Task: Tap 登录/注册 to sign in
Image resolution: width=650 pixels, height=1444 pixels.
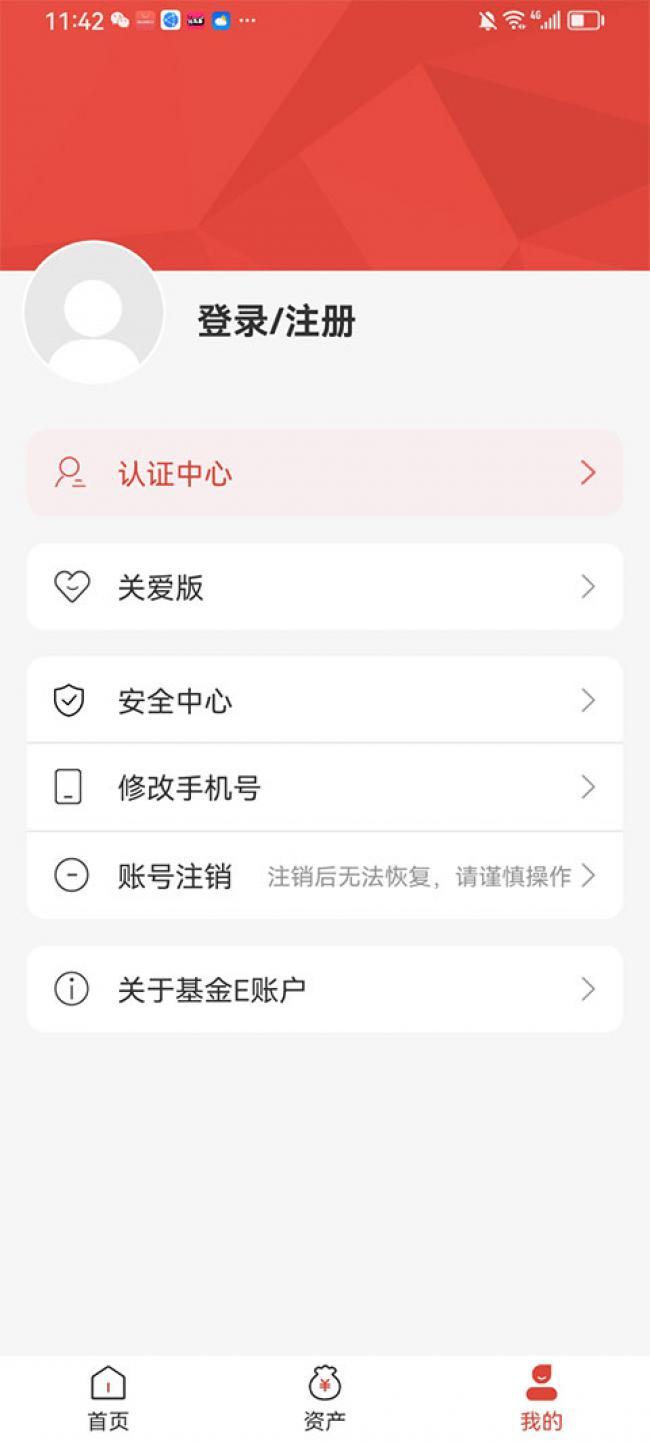Action: coord(277,322)
